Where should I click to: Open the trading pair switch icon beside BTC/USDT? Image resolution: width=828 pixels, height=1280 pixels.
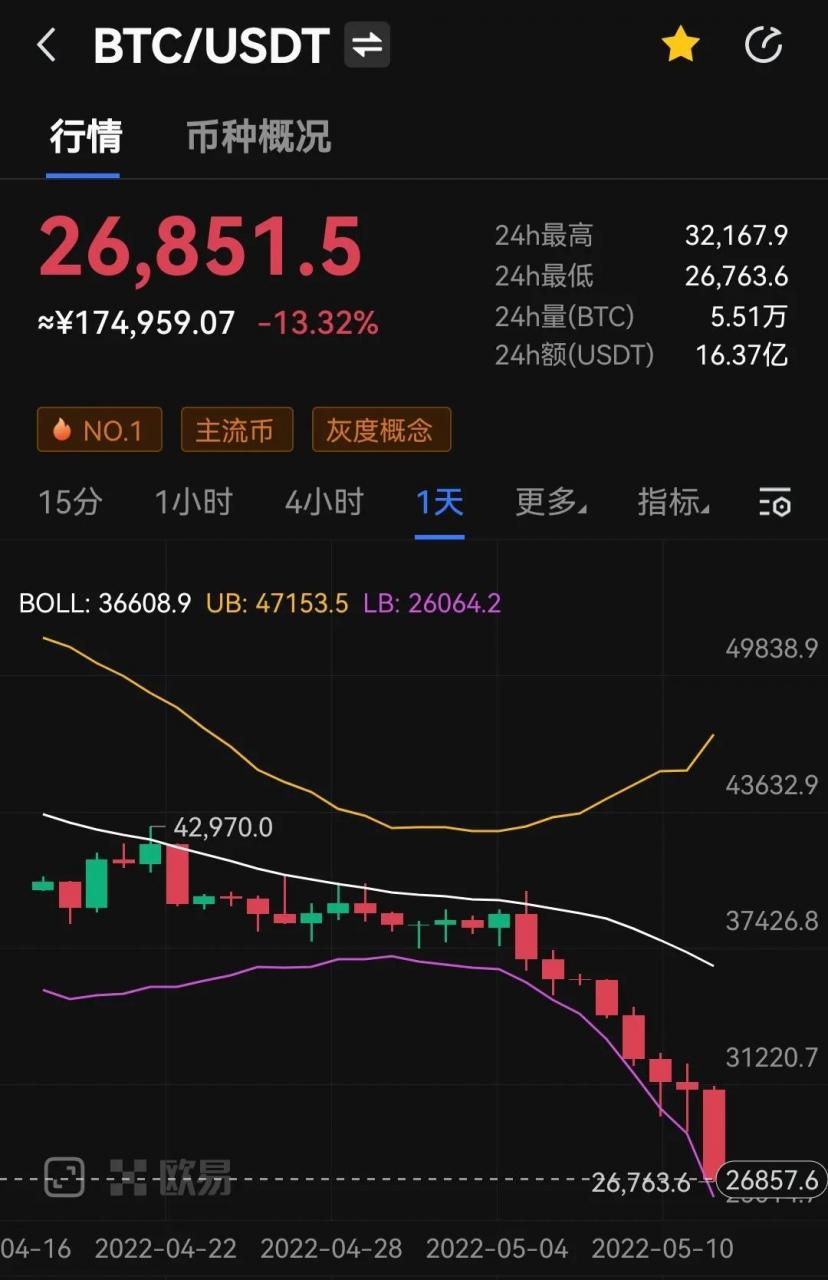click(x=366, y=44)
